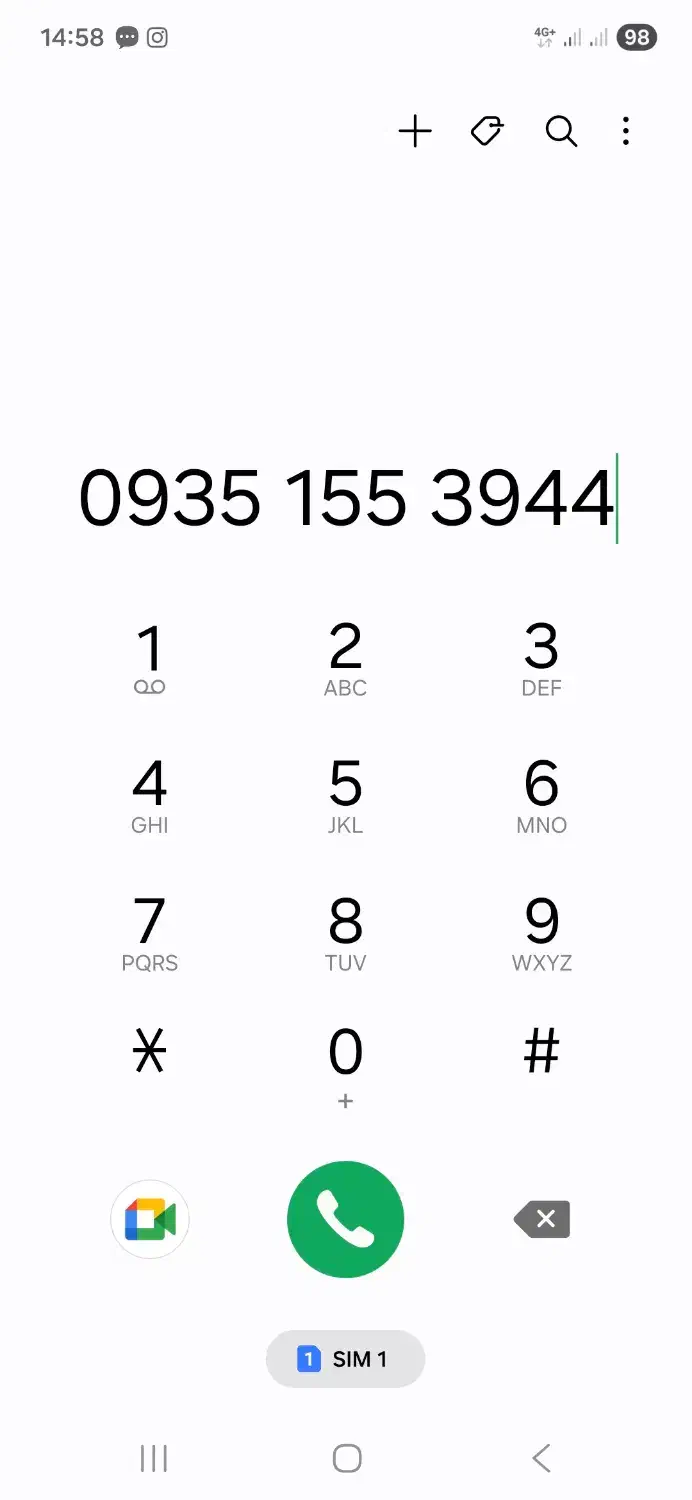Screen dimensions: 692x1500
Task: Choose the SIM 1 selector chip
Action: point(345,1359)
